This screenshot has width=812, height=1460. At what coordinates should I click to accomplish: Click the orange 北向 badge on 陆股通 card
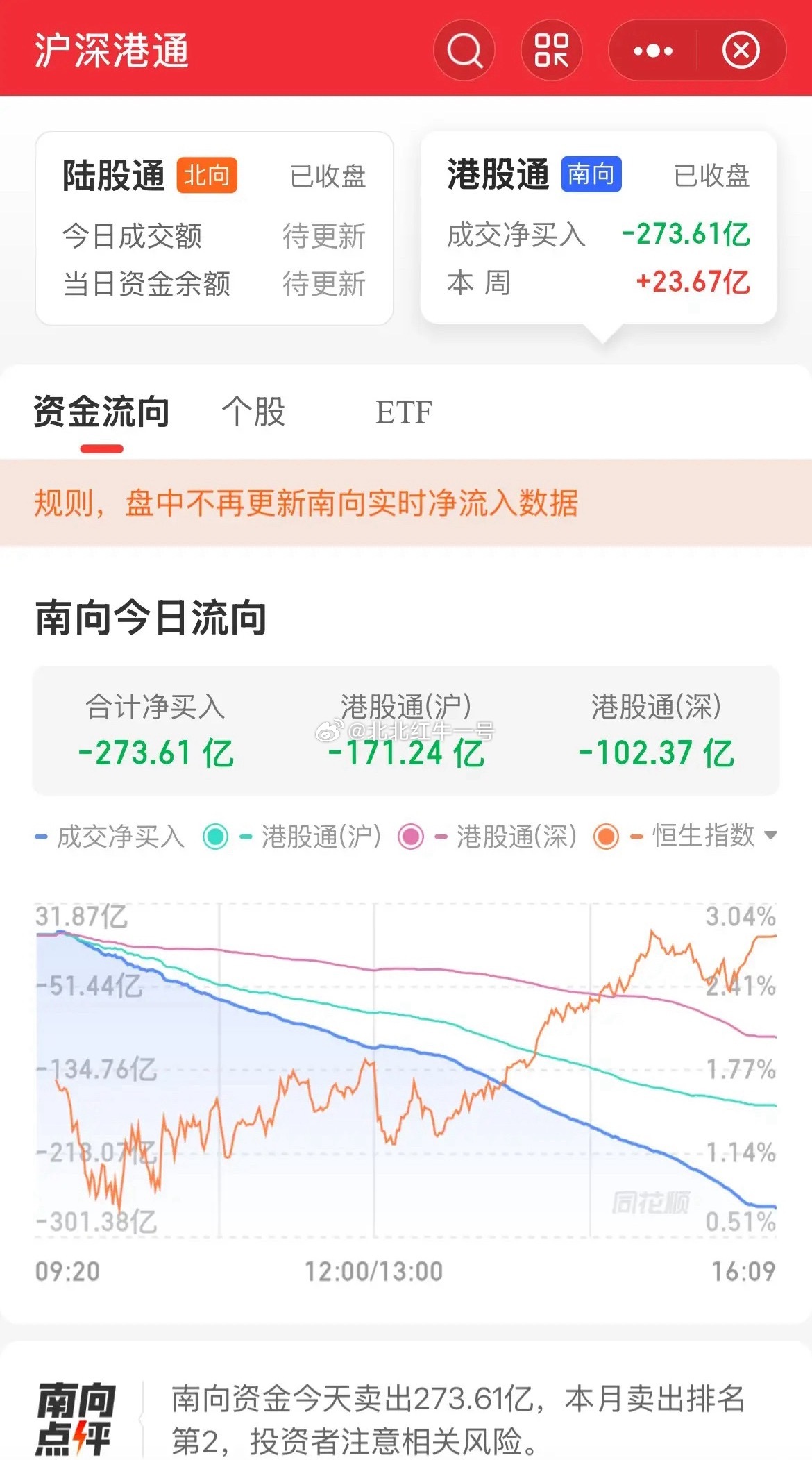tap(206, 177)
